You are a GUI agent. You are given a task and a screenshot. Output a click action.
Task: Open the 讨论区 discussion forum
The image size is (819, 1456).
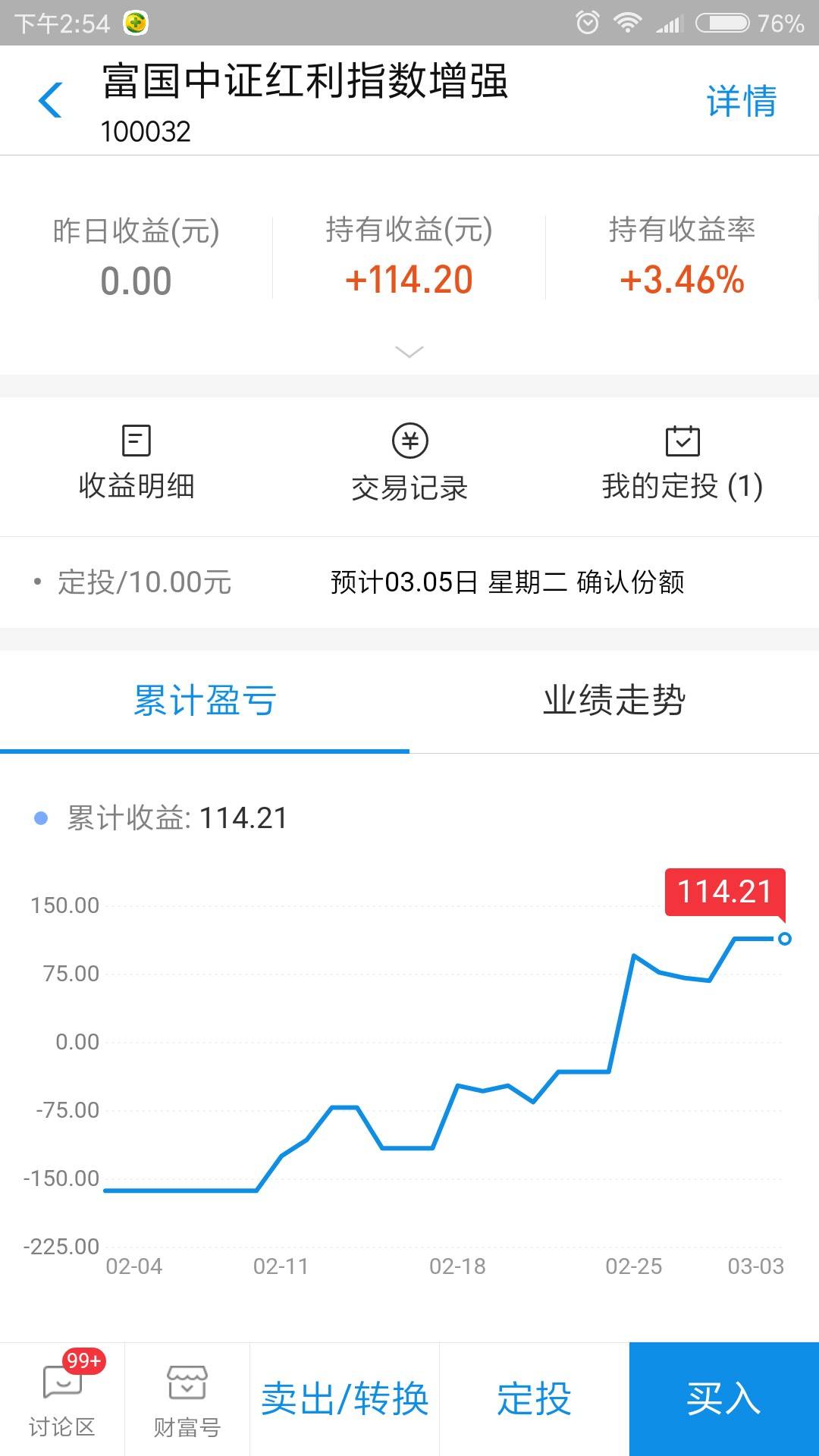[x=62, y=1399]
